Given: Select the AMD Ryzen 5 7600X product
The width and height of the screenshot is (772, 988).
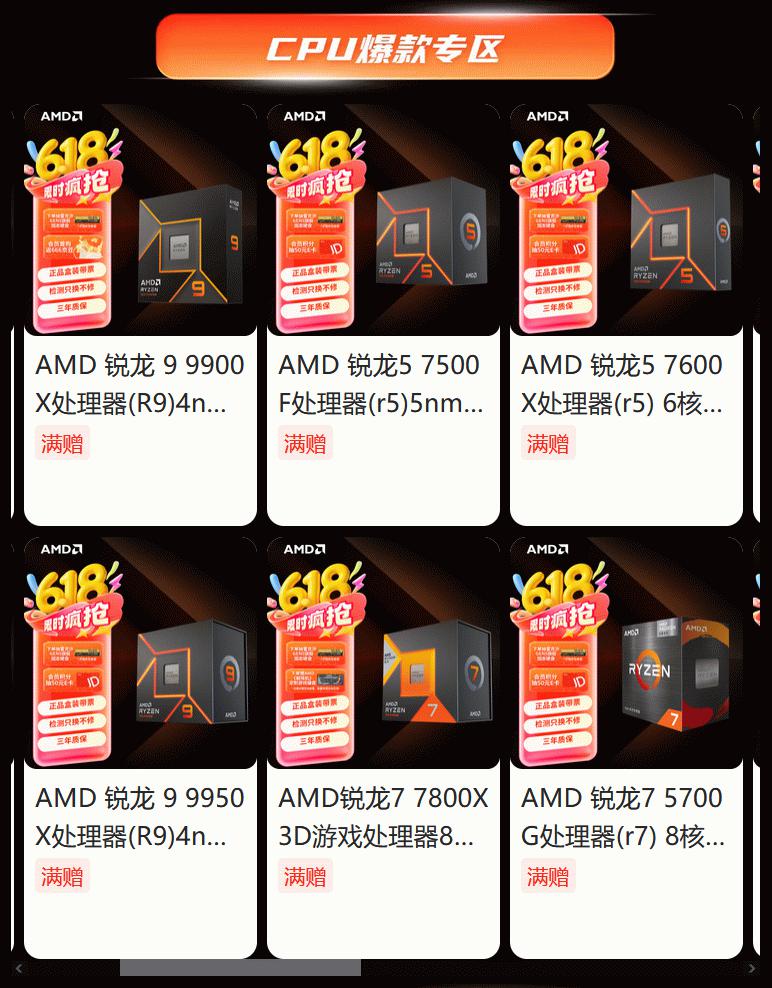Looking at the screenshot, I should [626, 314].
